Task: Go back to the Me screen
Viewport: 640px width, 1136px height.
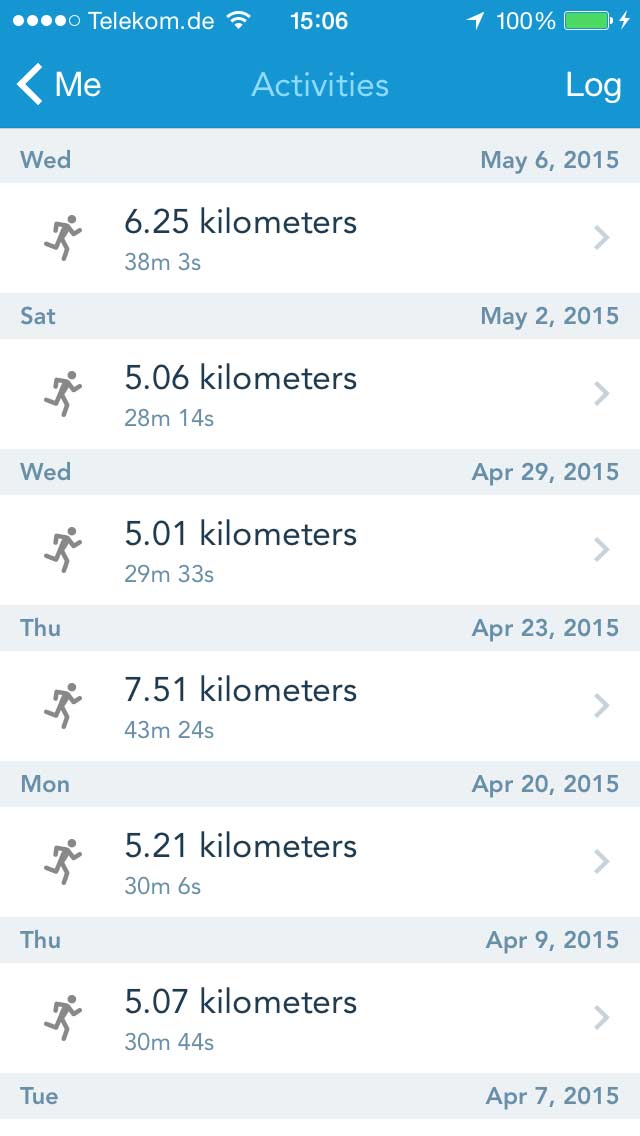Action: 59,85
